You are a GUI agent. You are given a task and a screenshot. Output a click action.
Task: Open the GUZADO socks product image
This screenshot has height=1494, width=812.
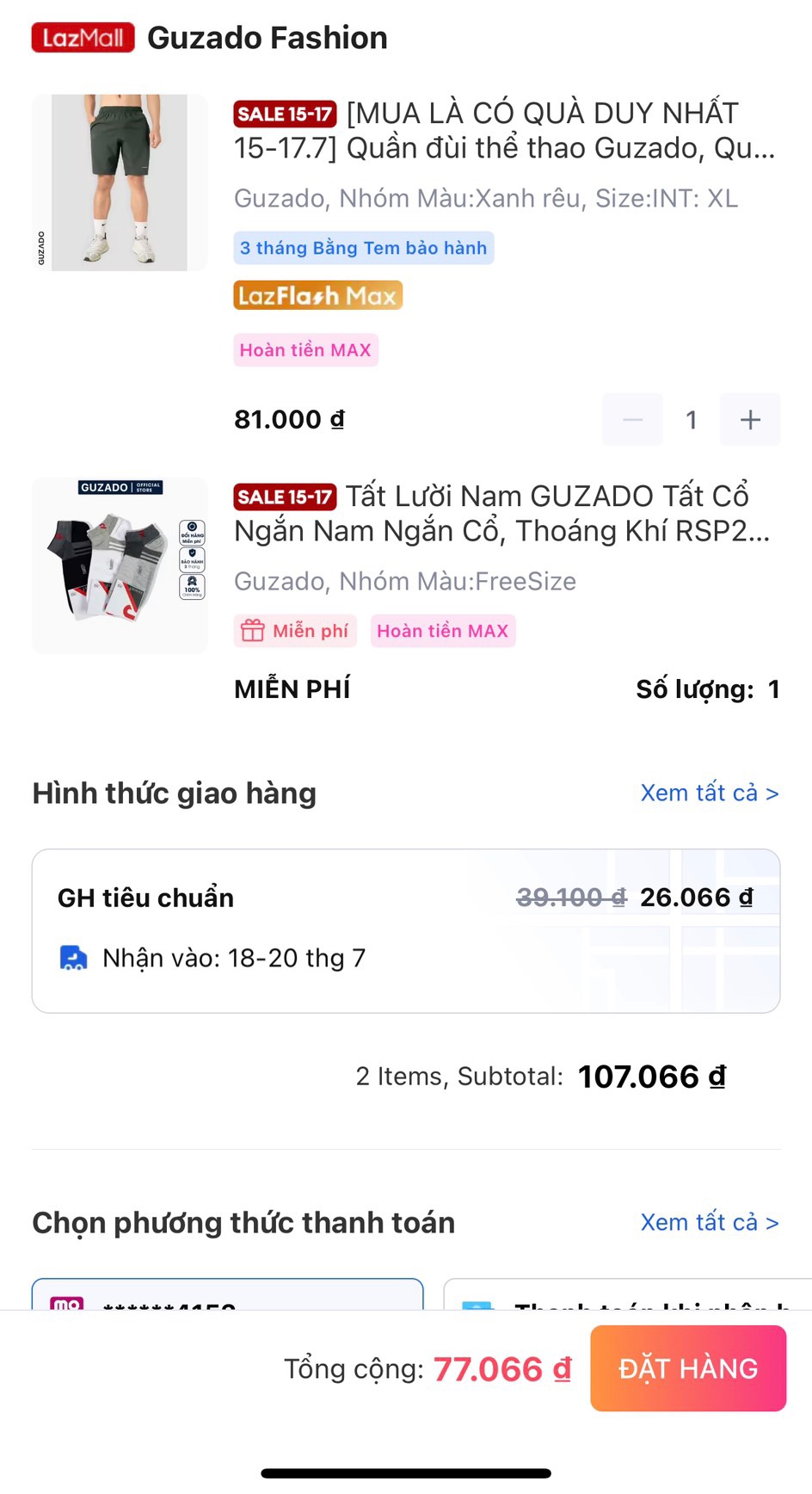(x=120, y=565)
